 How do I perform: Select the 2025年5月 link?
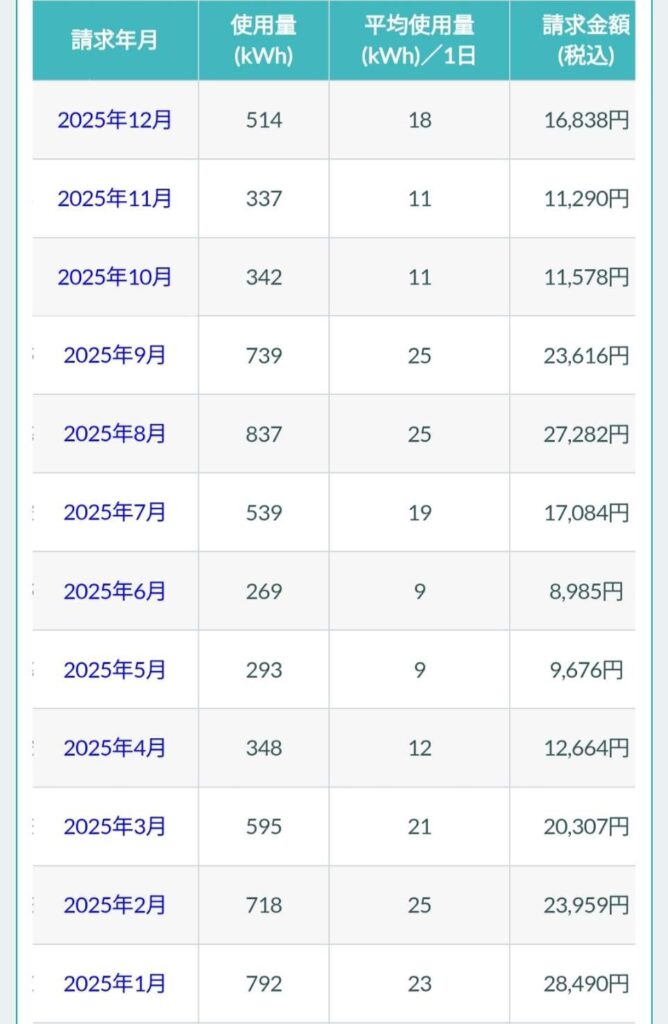click(x=114, y=669)
